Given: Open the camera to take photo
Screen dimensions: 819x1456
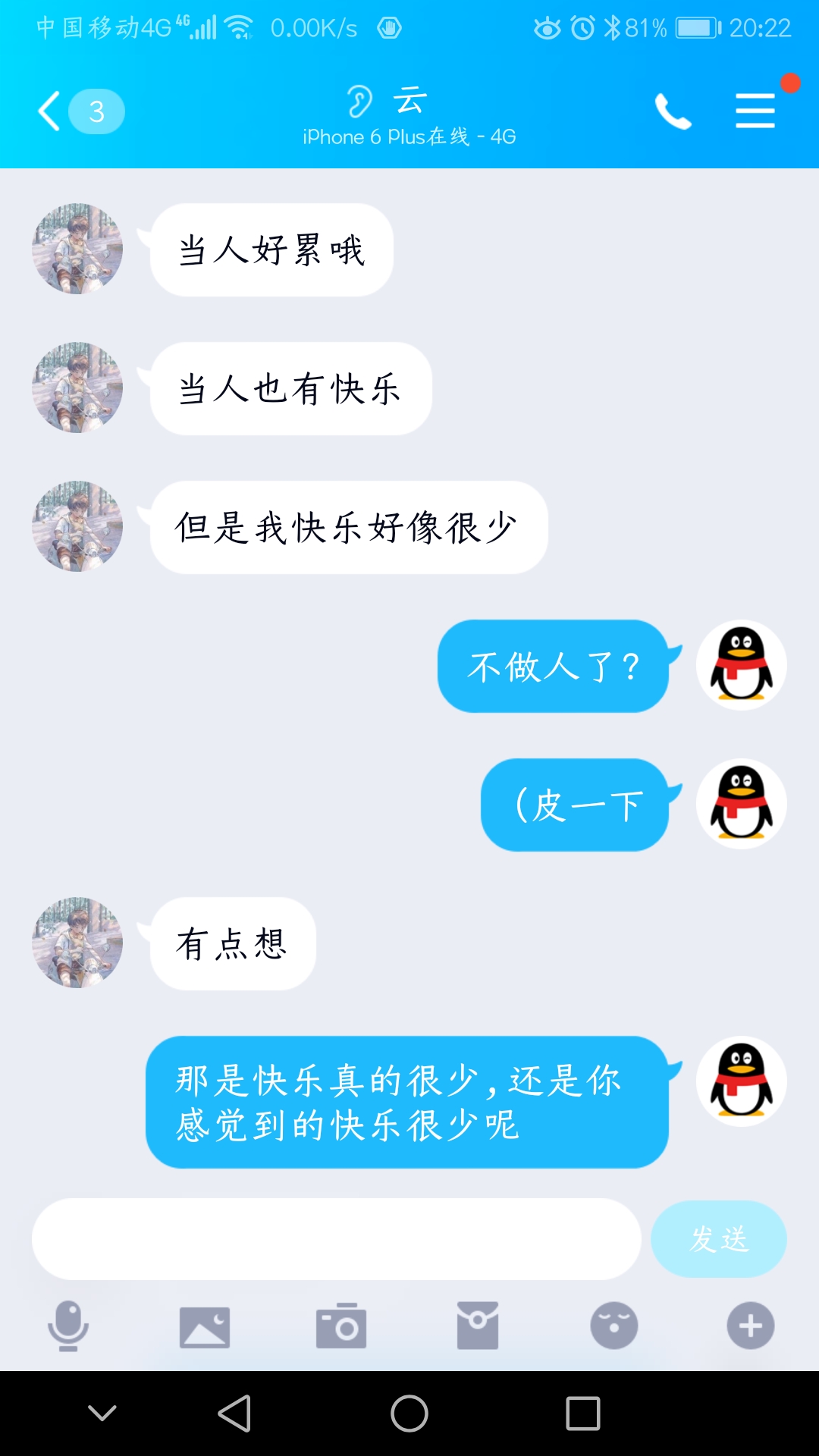Looking at the screenshot, I should [341, 1326].
